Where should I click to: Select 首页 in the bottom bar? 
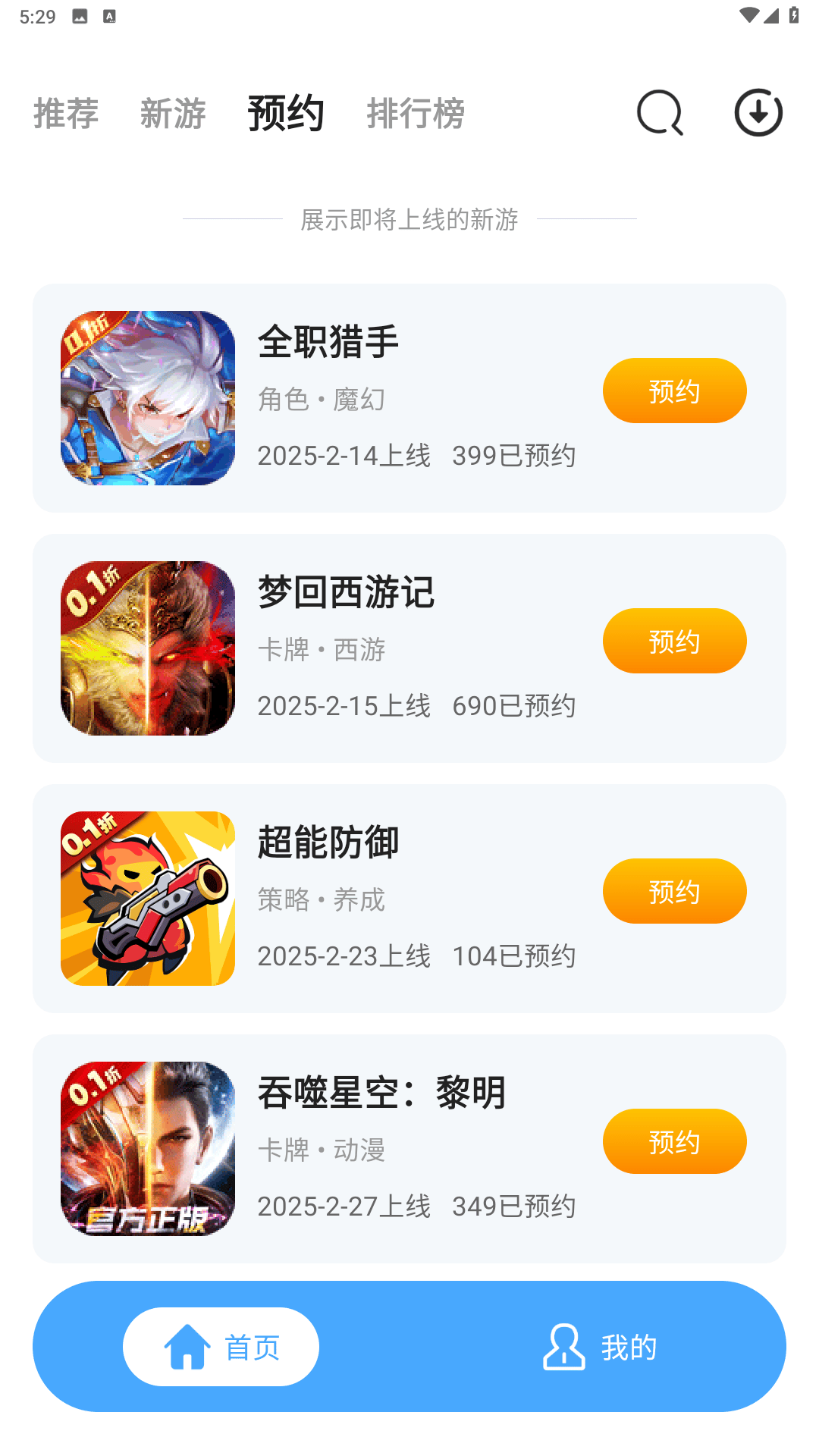click(x=221, y=1346)
